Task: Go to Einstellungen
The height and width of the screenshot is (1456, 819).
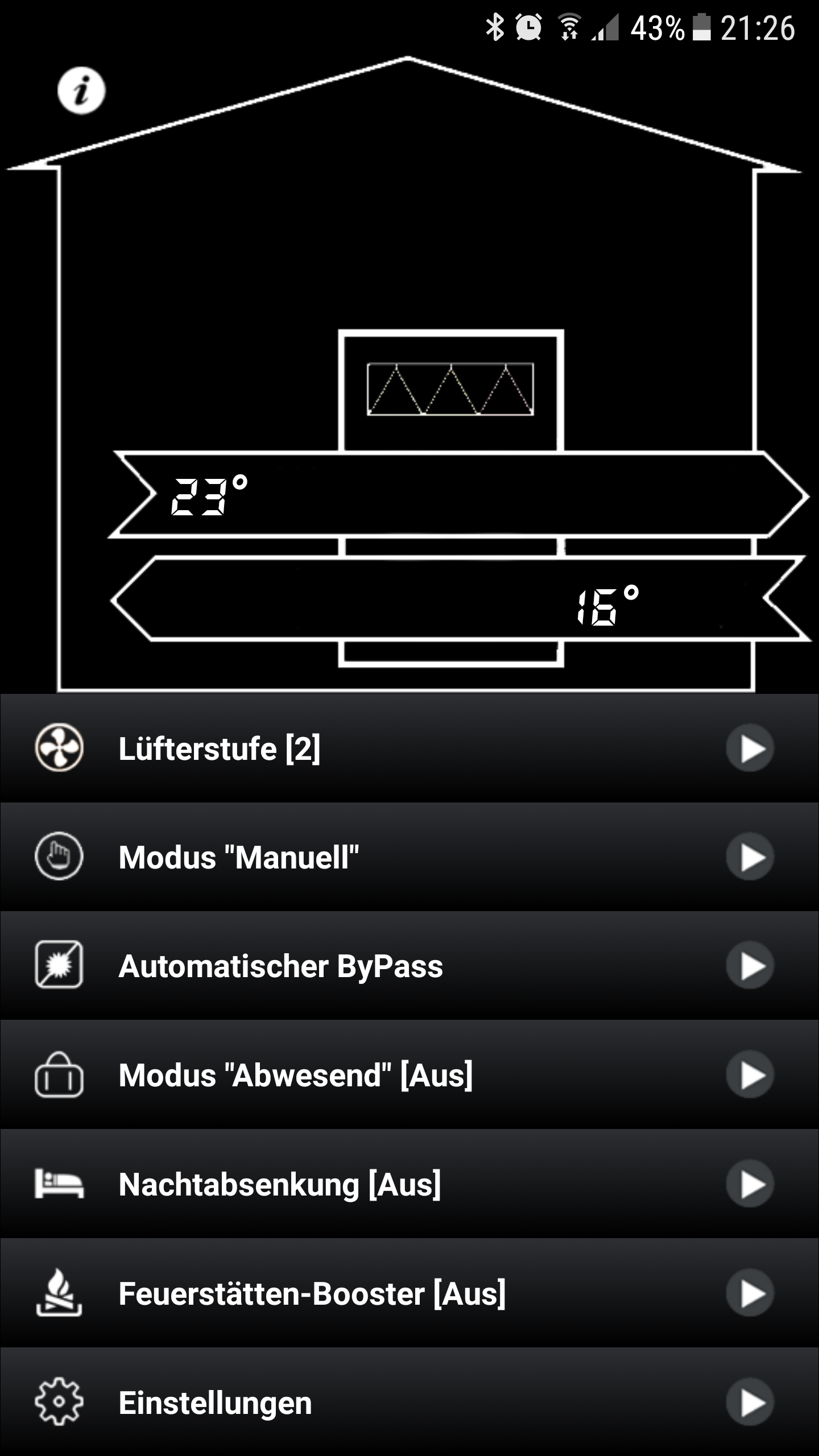Action: pos(409,1403)
